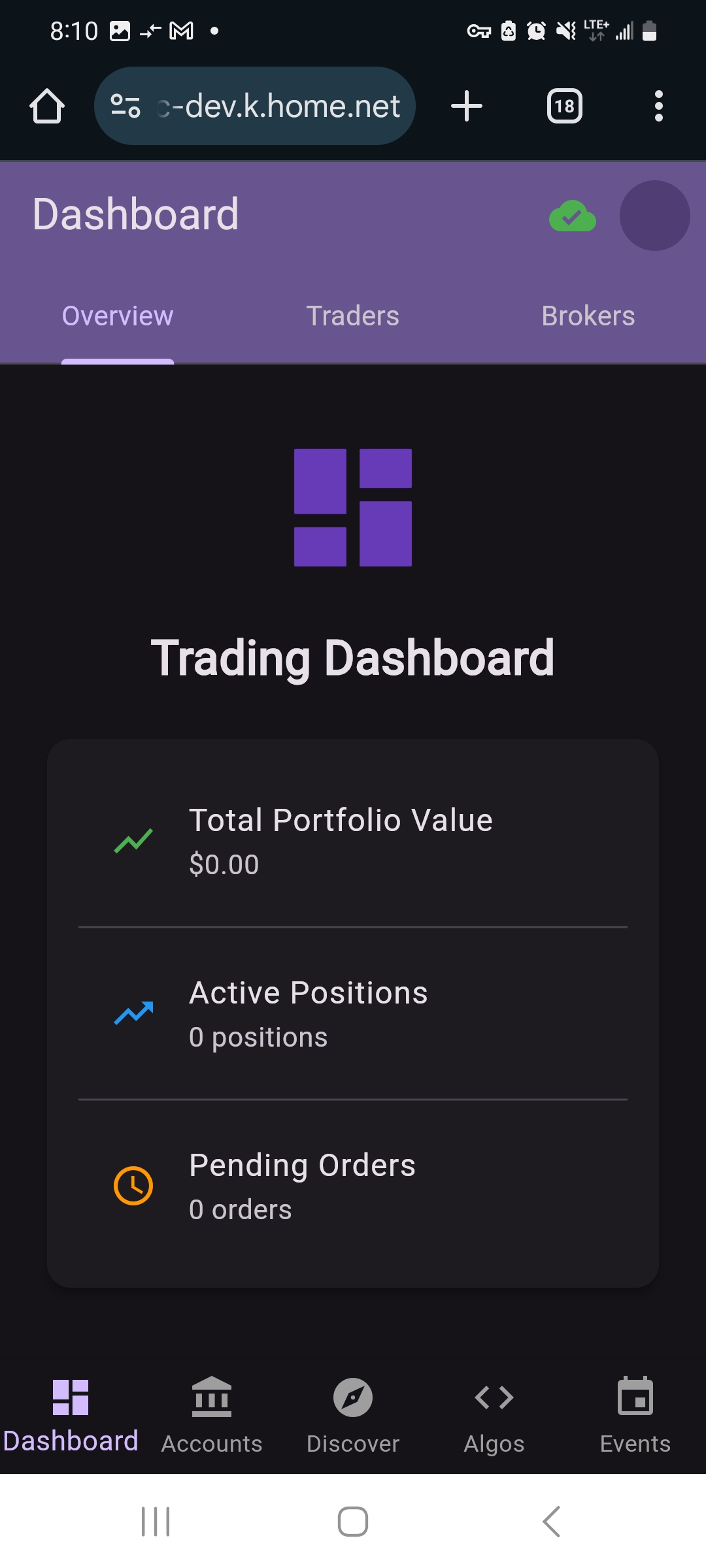Tap the green cloud sync status icon
706x1568 pixels.
[x=573, y=216]
